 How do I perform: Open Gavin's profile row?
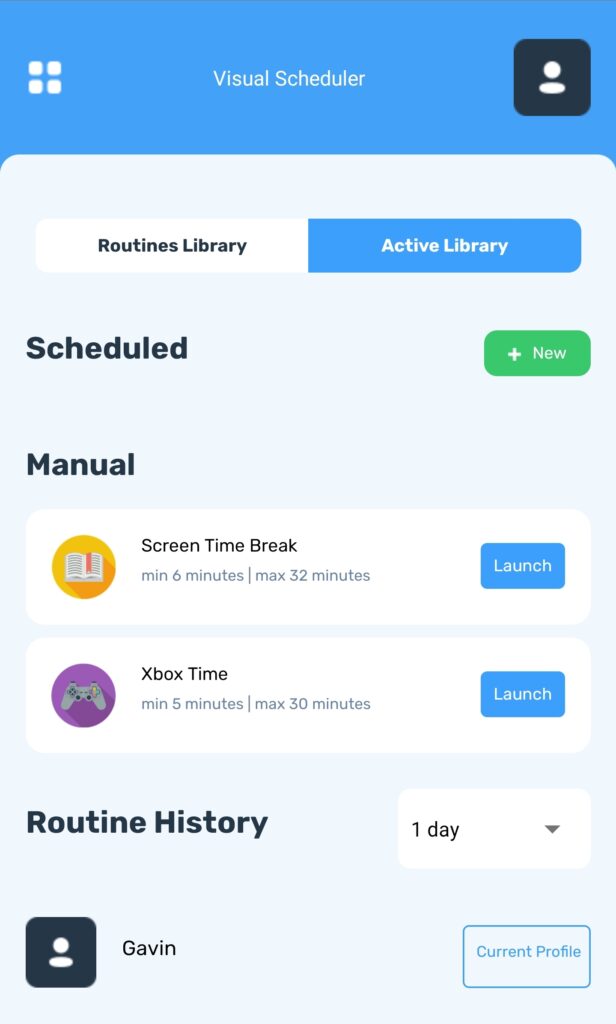point(150,950)
